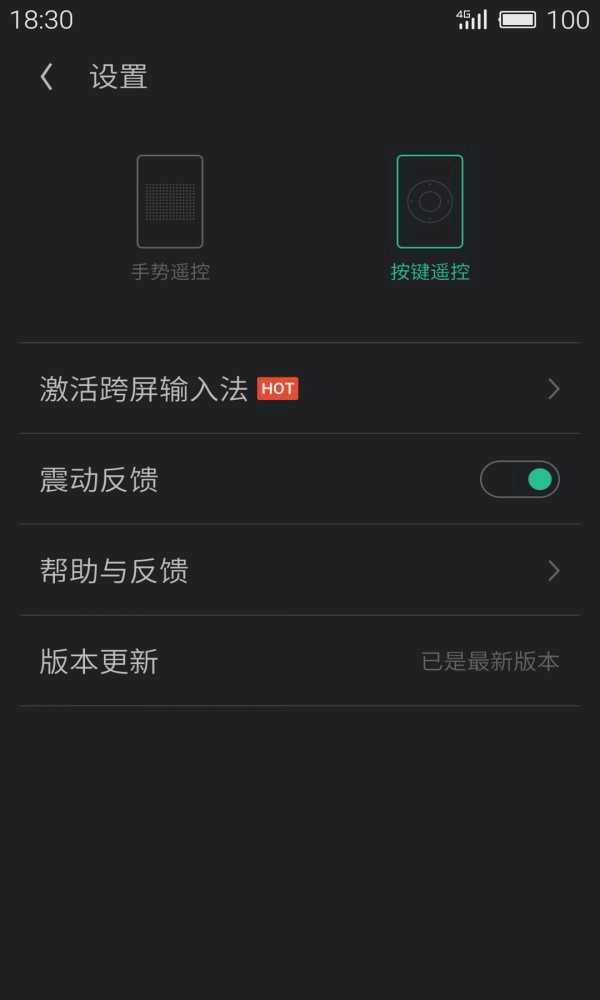Screen dimensions: 600x1000
Task: Open 帮助与反馈 page
Action: (300, 571)
